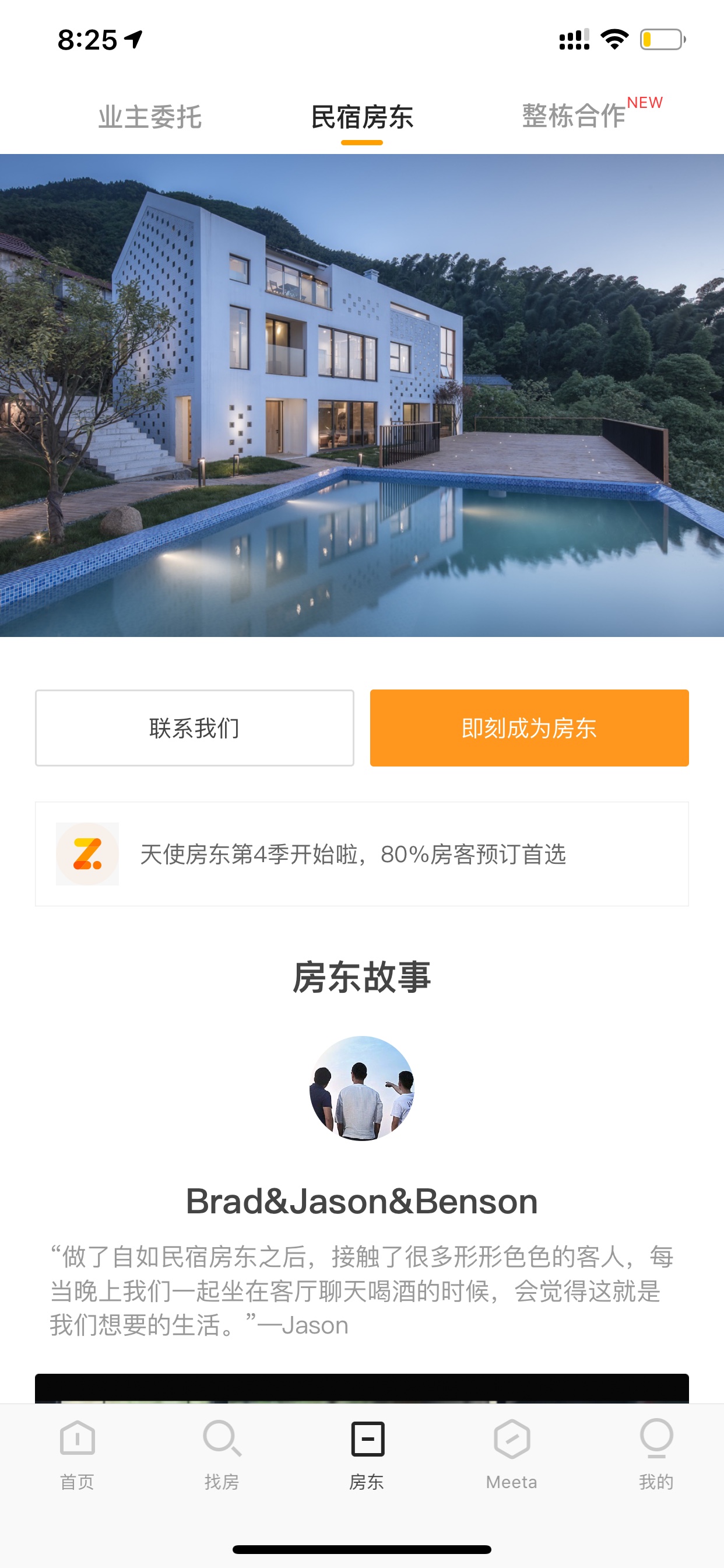Open the 整栋合作 NEW tab
The height and width of the screenshot is (1568, 724).
(x=591, y=114)
